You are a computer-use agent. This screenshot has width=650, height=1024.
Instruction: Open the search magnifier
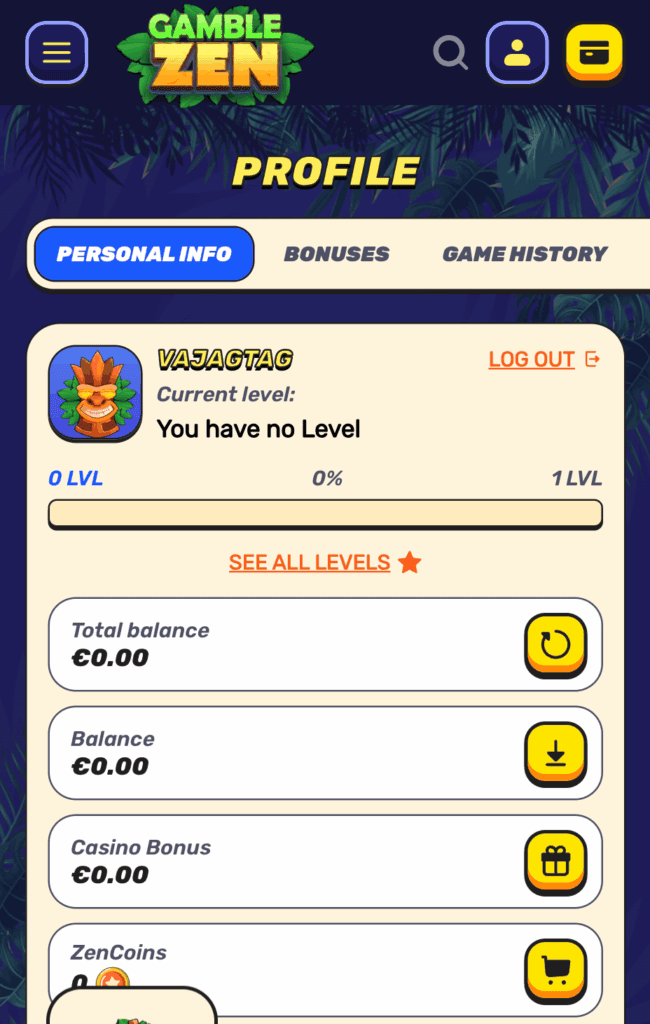pyautogui.click(x=450, y=52)
